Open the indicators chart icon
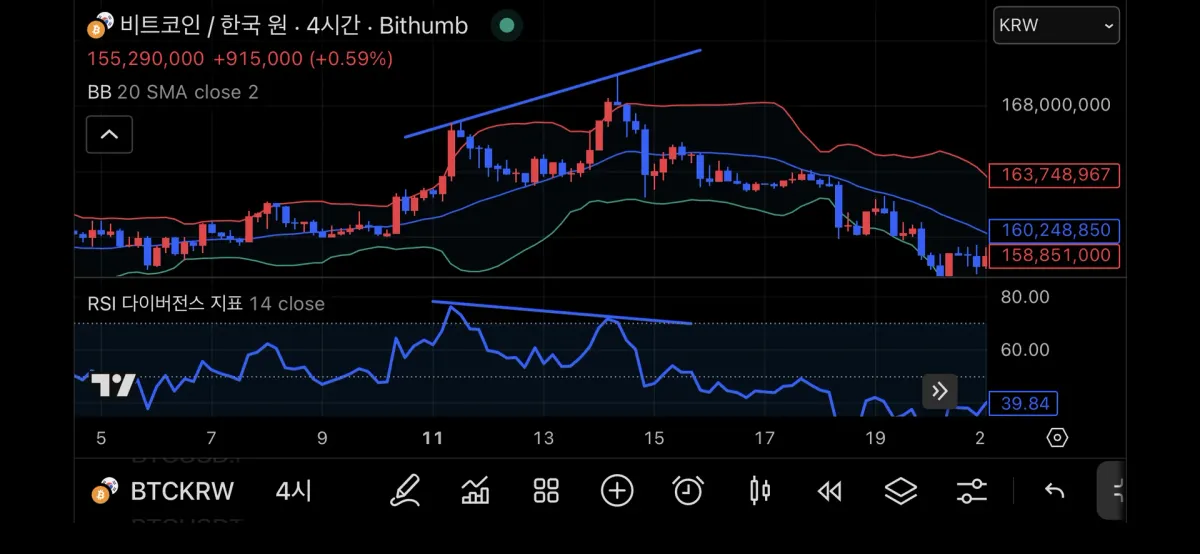The height and width of the screenshot is (554, 1200). (x=475, y=490)
